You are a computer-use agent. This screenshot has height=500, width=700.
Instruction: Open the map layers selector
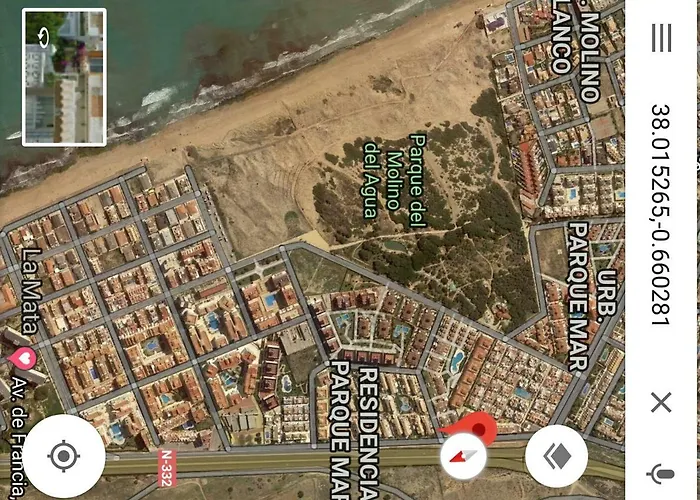[556, 456]
